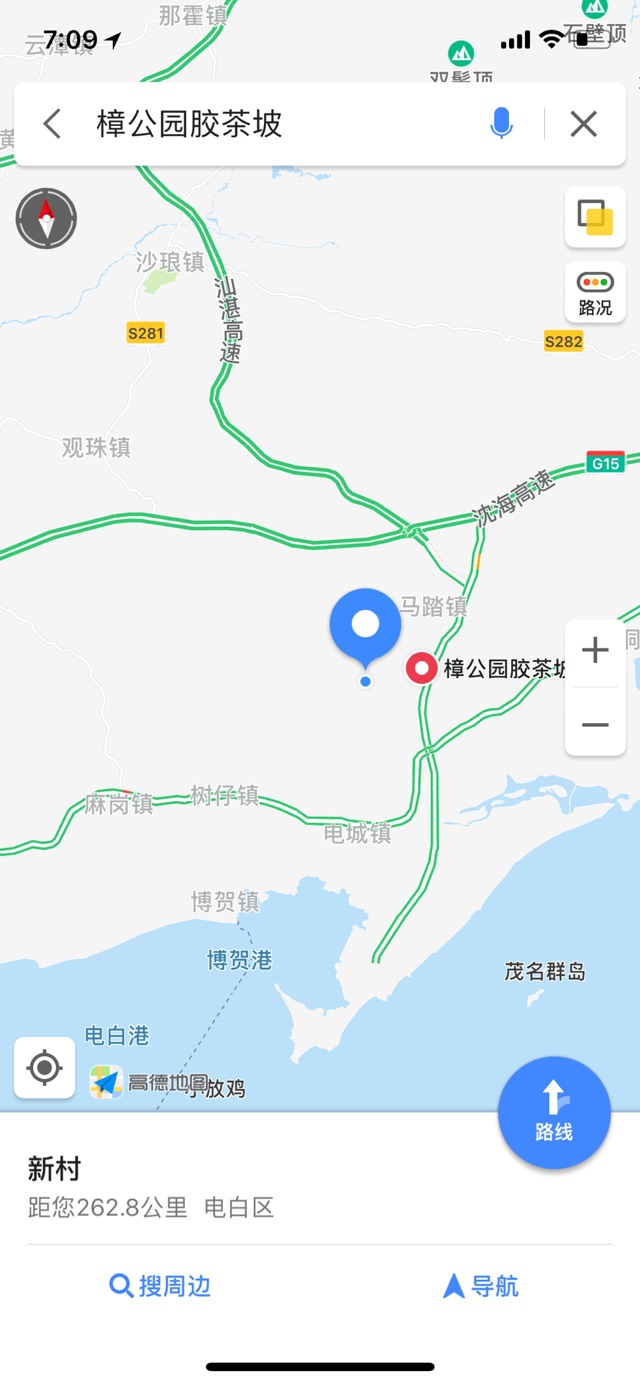Open 路线 route planning
Image resolution: width=640 pixels, height=1385 pixels.
click(554, 1112)
